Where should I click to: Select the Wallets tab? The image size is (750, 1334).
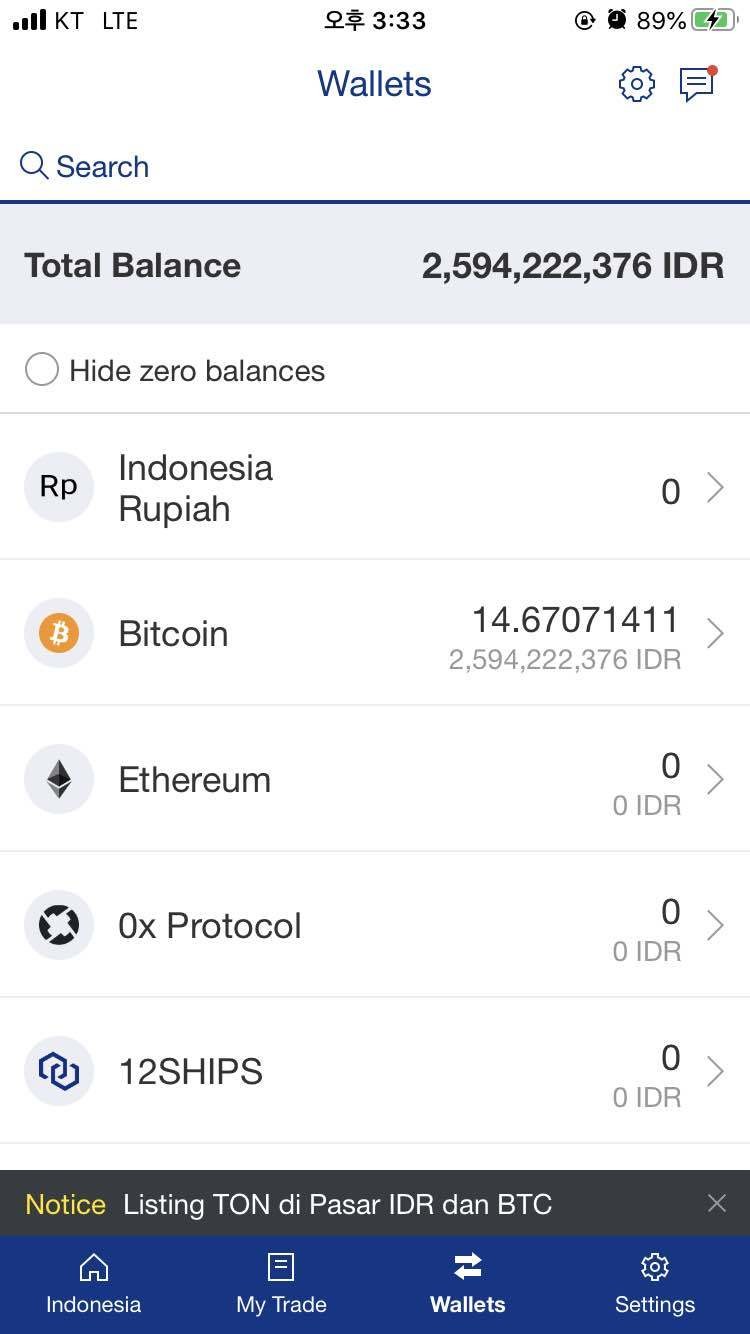(x=468, y=1284)
